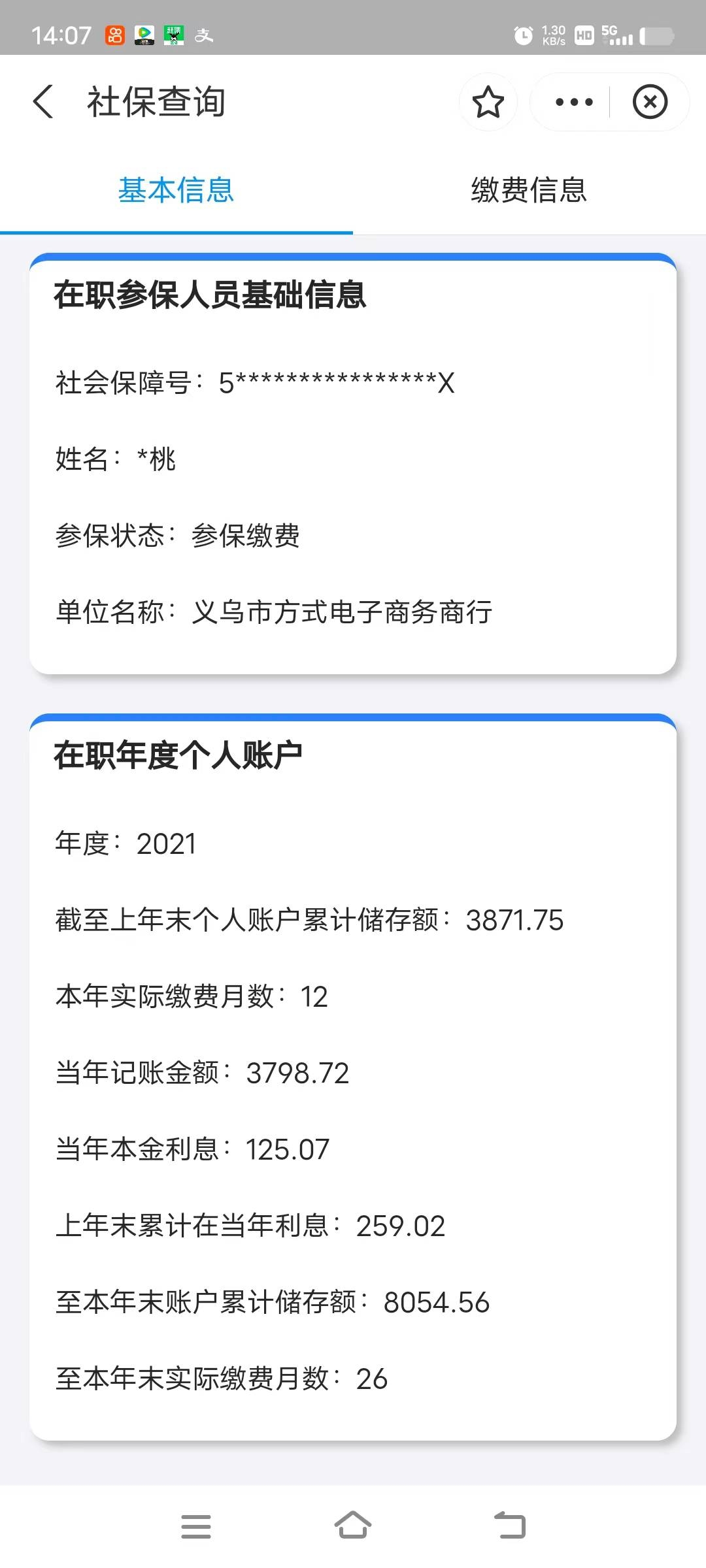Favorite this mini program with the star
Image resolution: width=706 pixels, height=1568 pixels.
(x=488, y=103)
